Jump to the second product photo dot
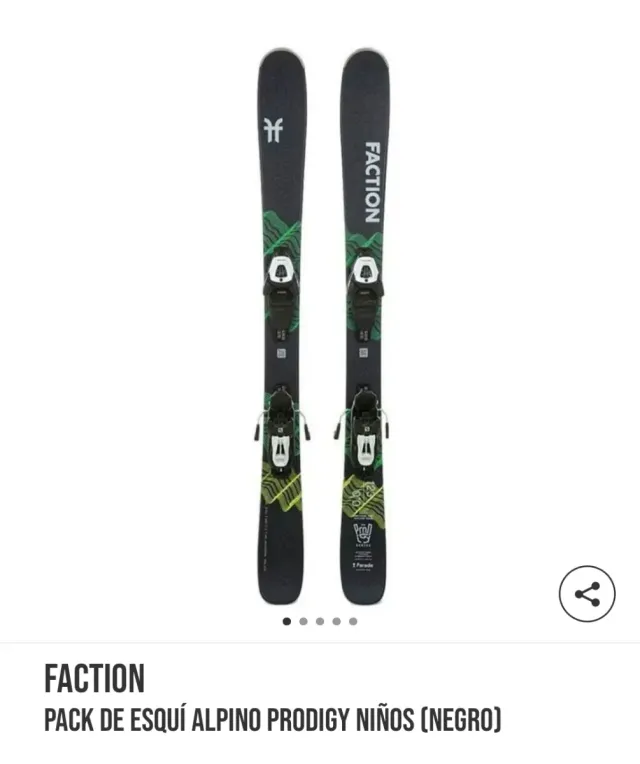Screen dimensions: 640x764 coord(303,621)
